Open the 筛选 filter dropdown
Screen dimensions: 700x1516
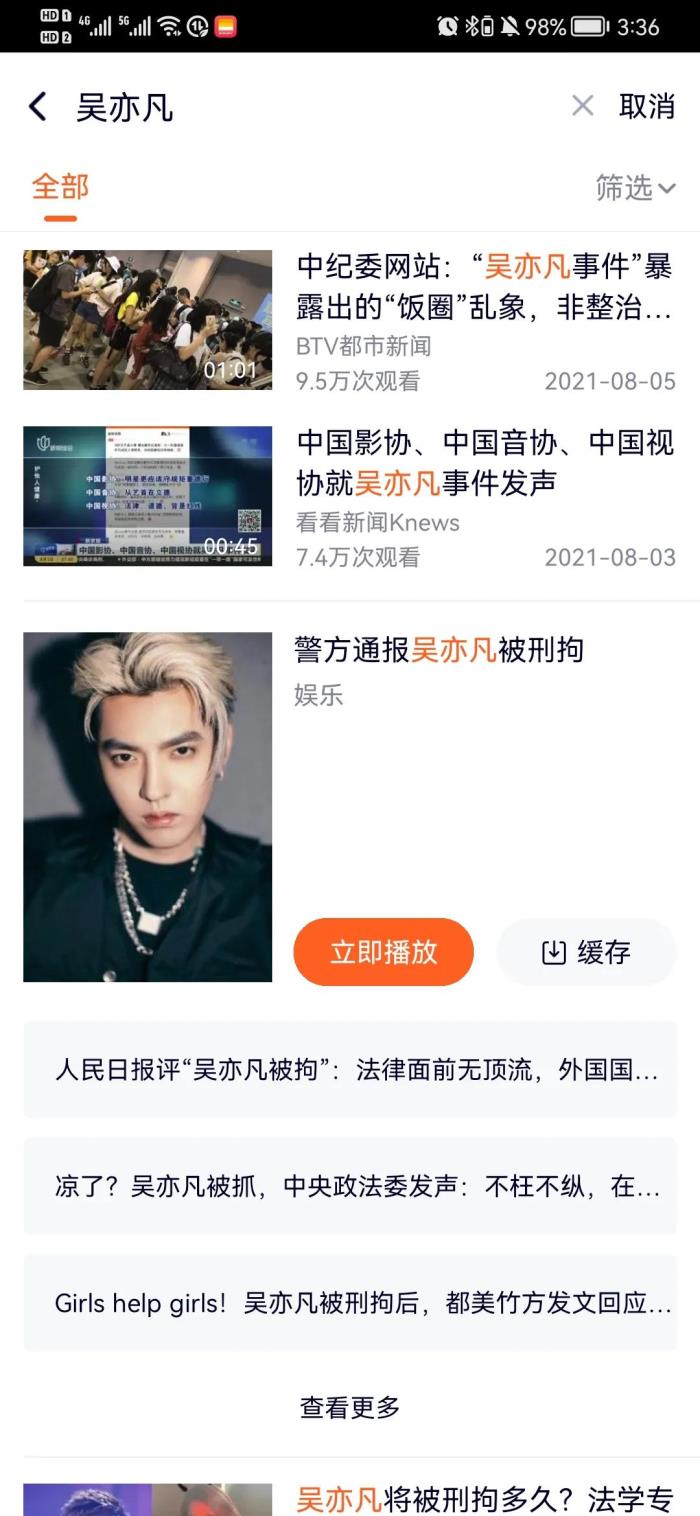(635, 187)
